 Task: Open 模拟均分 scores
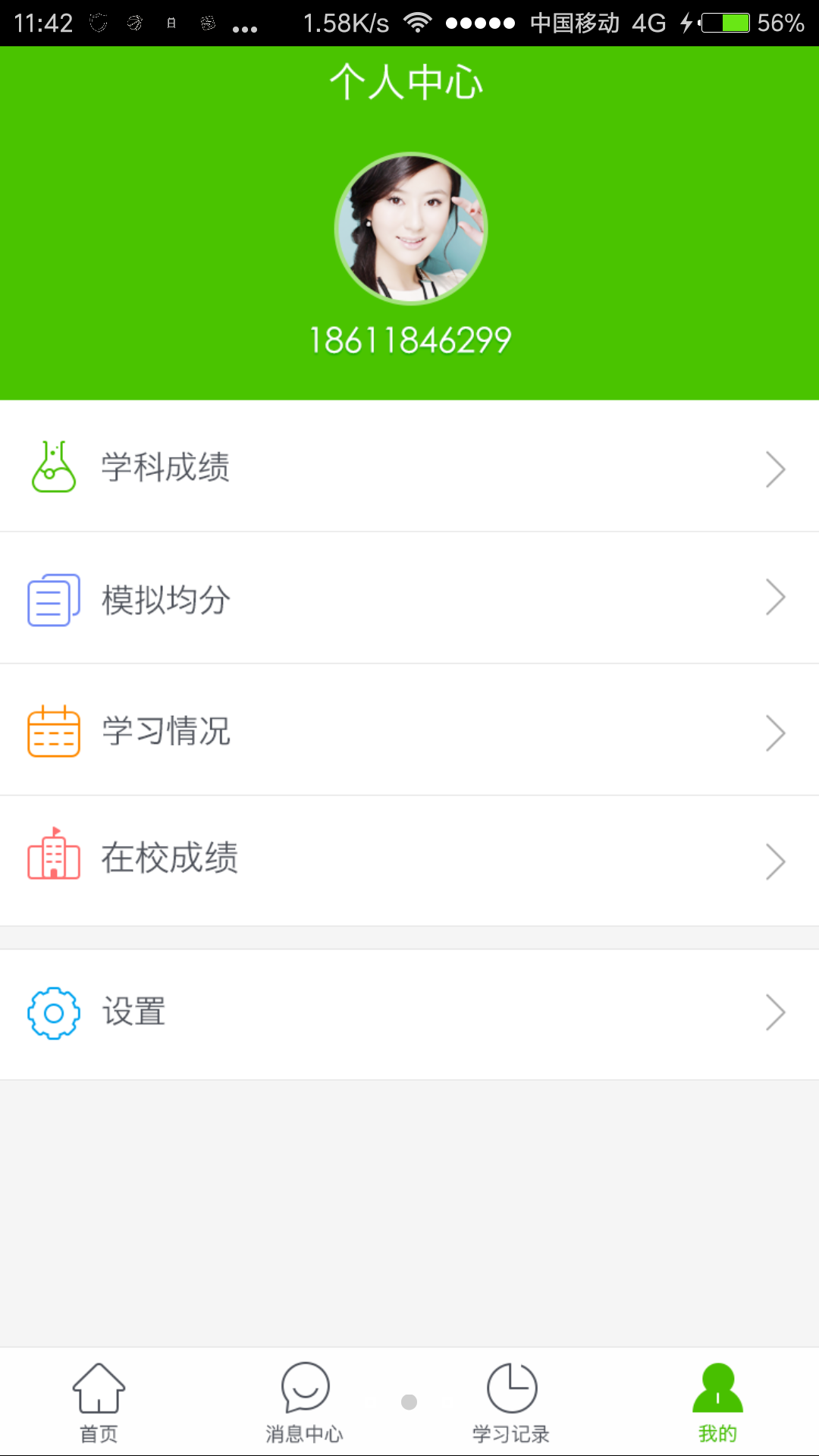point(409,599)
